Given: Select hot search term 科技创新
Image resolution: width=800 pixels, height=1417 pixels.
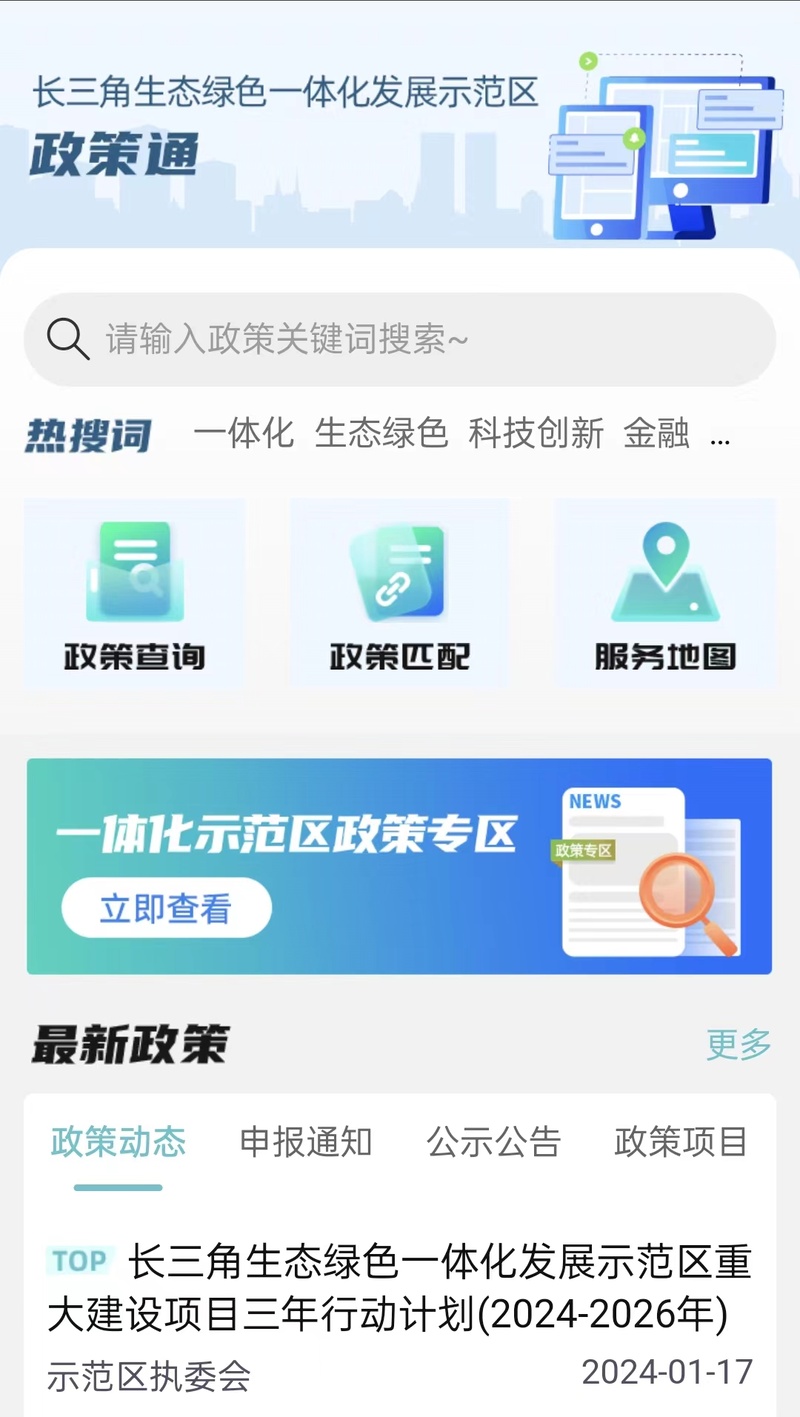Looking at the screenshot, I should [536, 433].
